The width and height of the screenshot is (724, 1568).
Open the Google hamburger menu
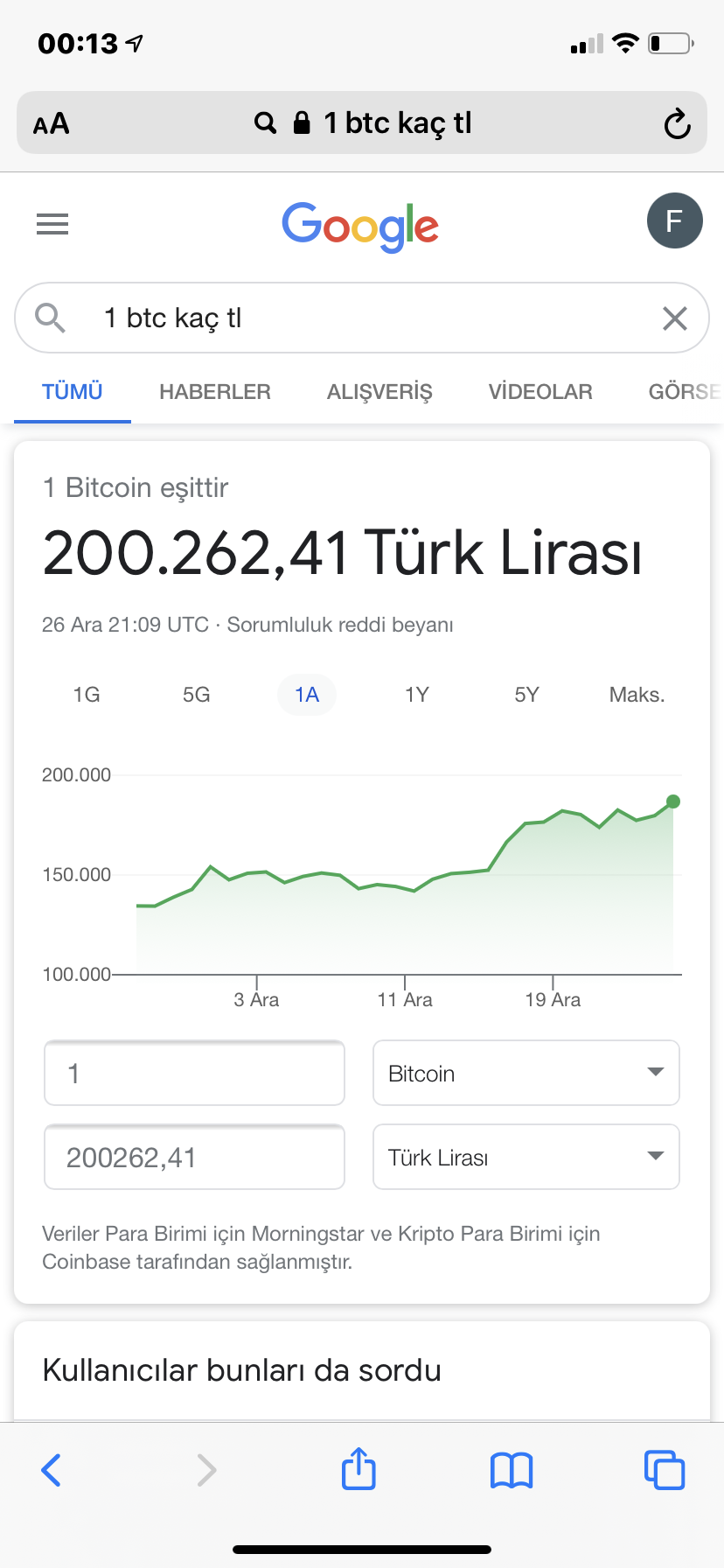coord(52,224)
